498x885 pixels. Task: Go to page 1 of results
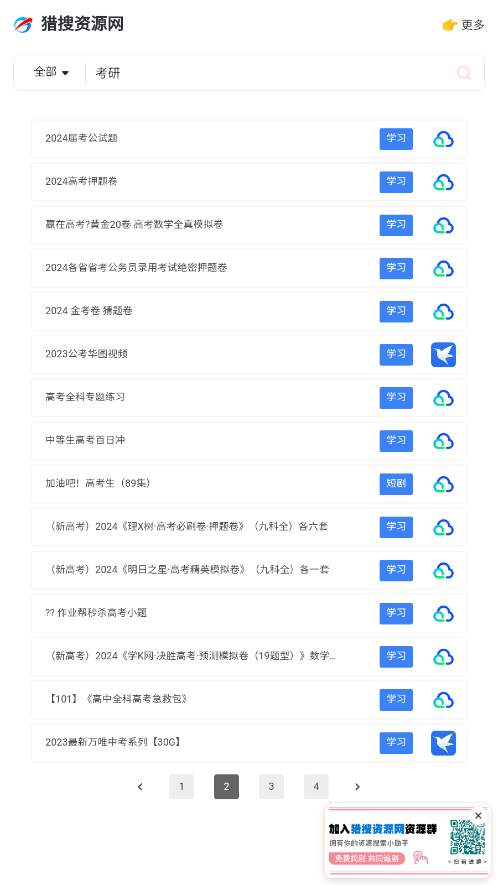click(181, 786)
